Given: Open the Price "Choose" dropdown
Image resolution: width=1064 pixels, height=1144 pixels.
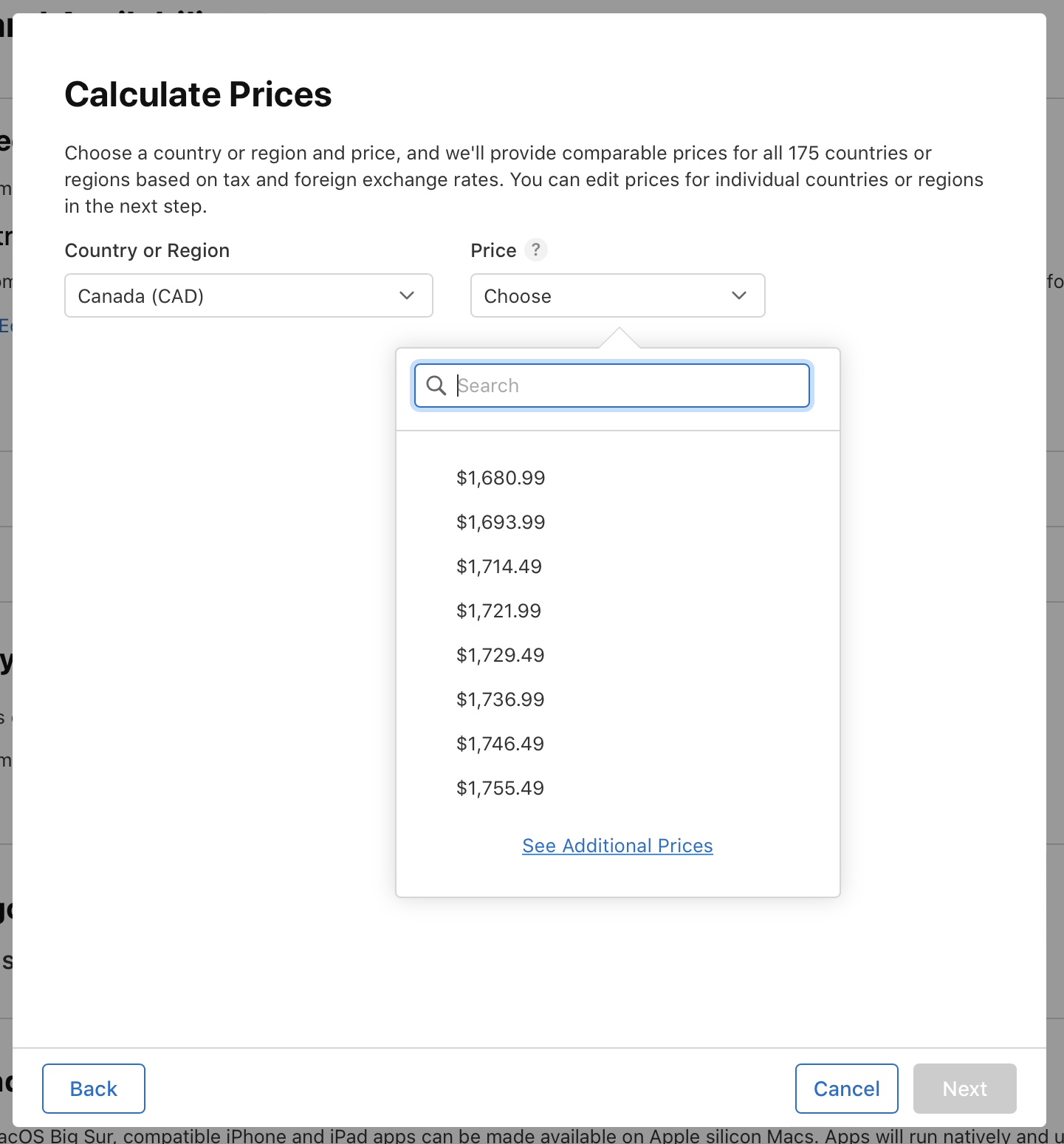Looking at the screenshot, I should [x=618, y=295].
